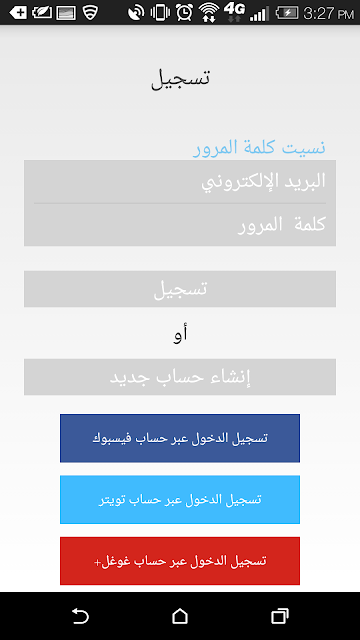Focus the email field (البريد الإلكتروني)
360x640 pixels.
[180, 182]
